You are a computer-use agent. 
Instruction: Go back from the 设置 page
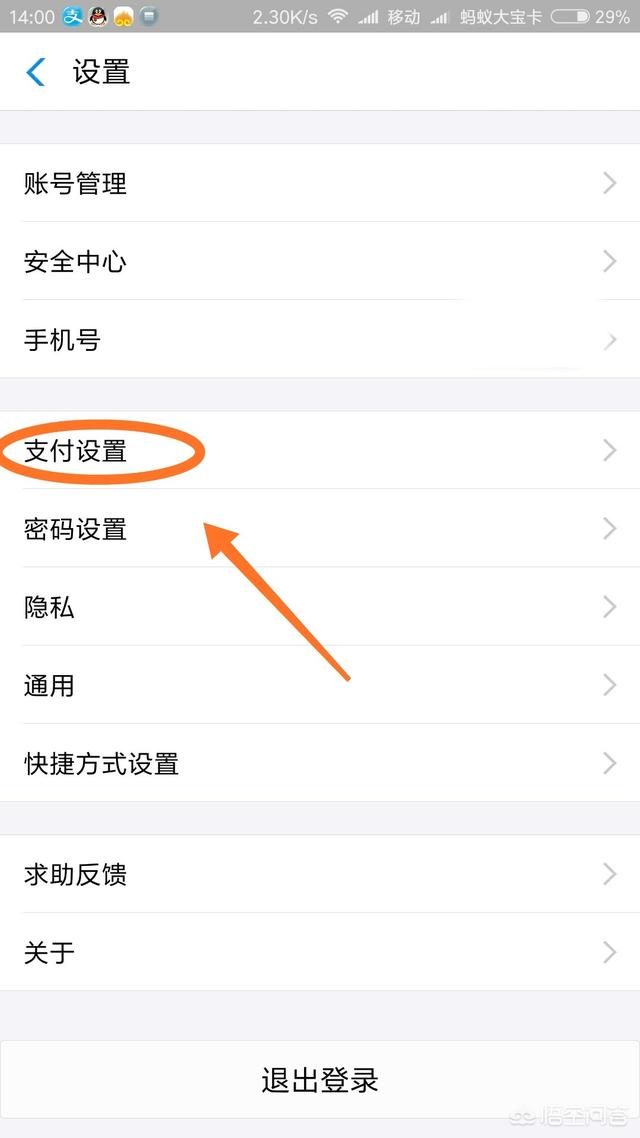pos(36,72)
